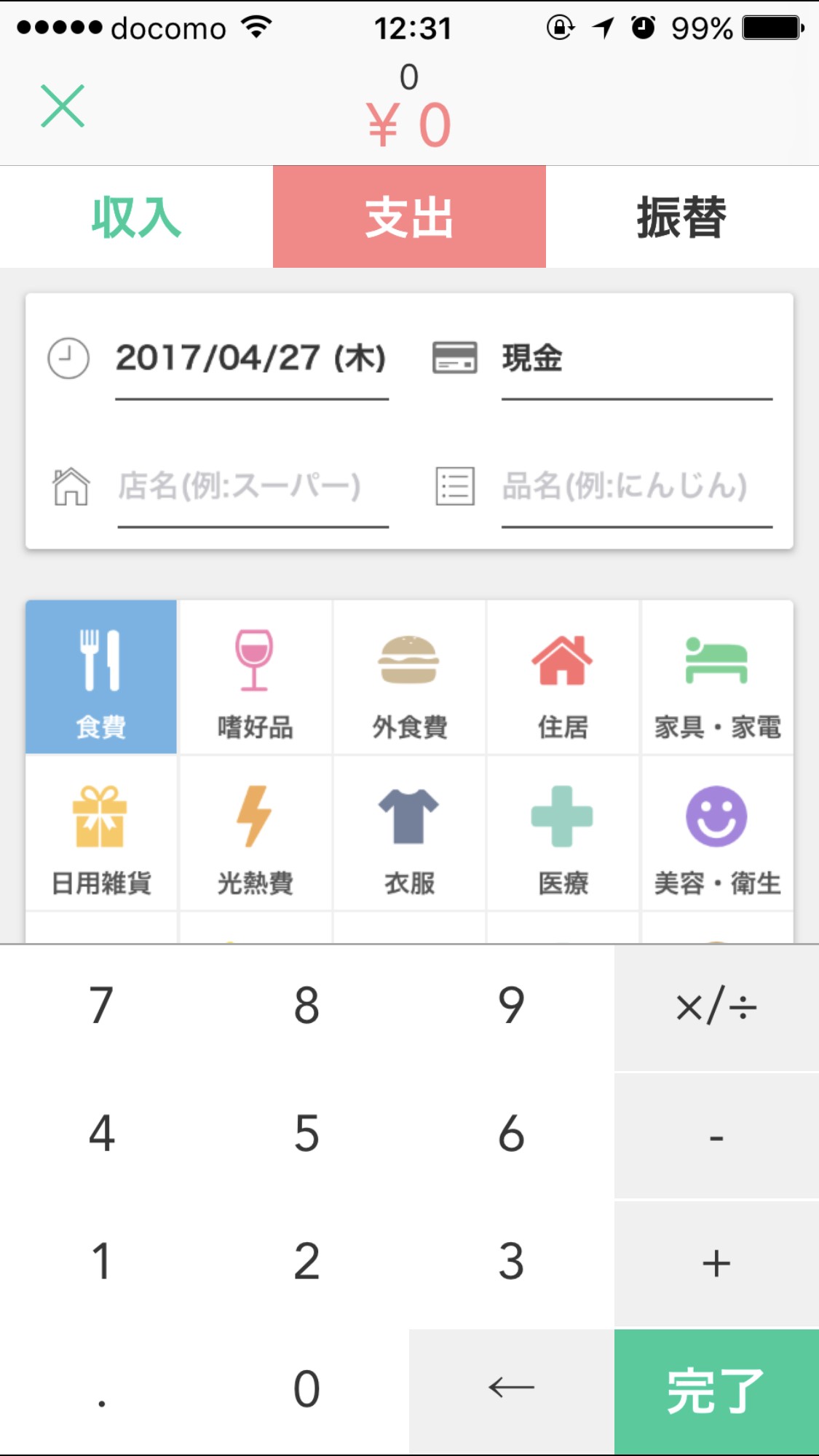
Task: Select the 外食費 category
Action: (x=409, y=678)
